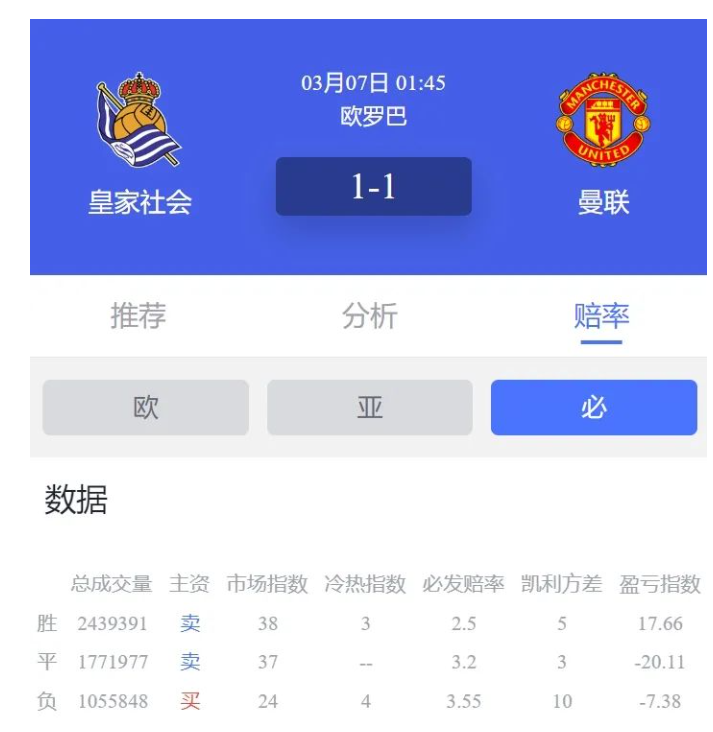Select the 必 odds button
Image resolution: width=713 pixels, height=732 pixels.
593,407
